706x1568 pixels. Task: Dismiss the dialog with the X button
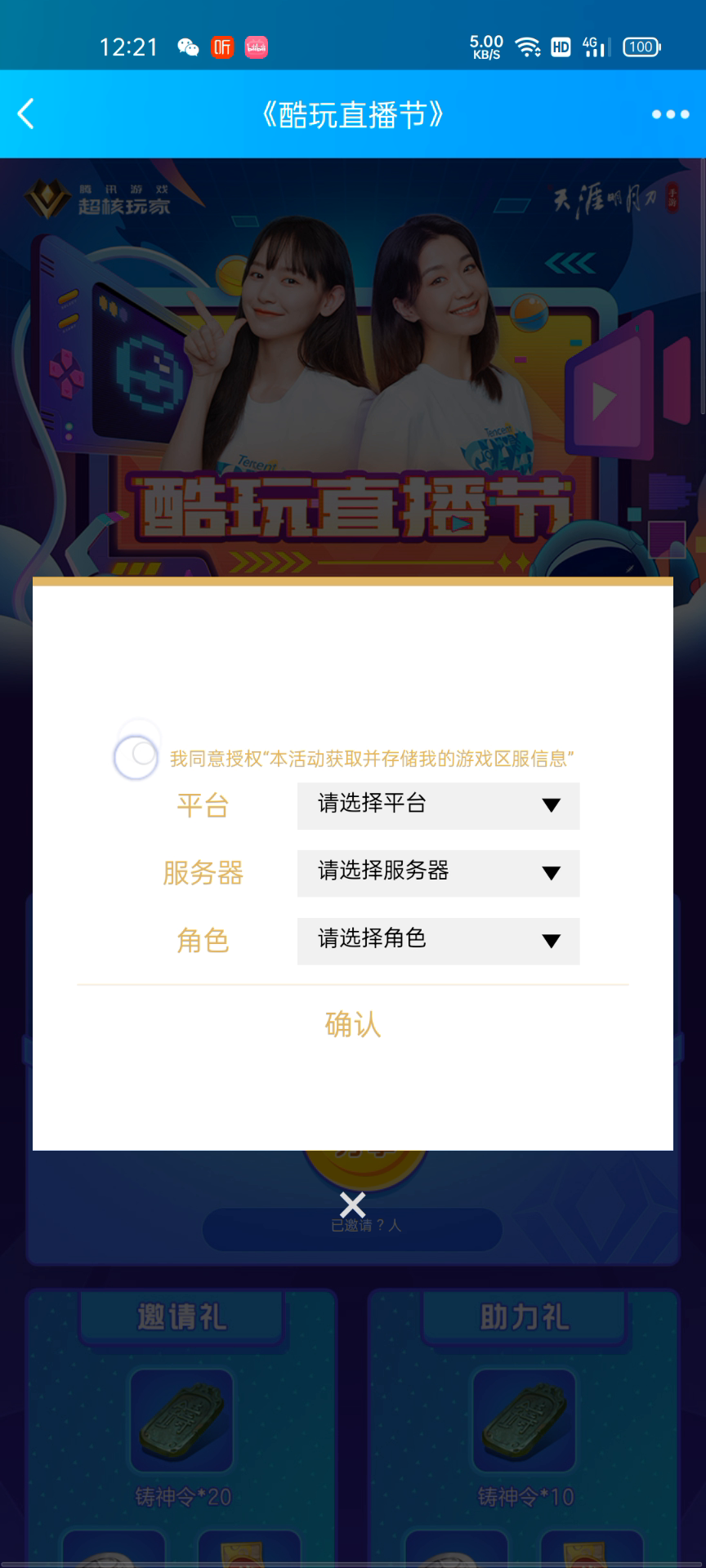coord(353,1205)
